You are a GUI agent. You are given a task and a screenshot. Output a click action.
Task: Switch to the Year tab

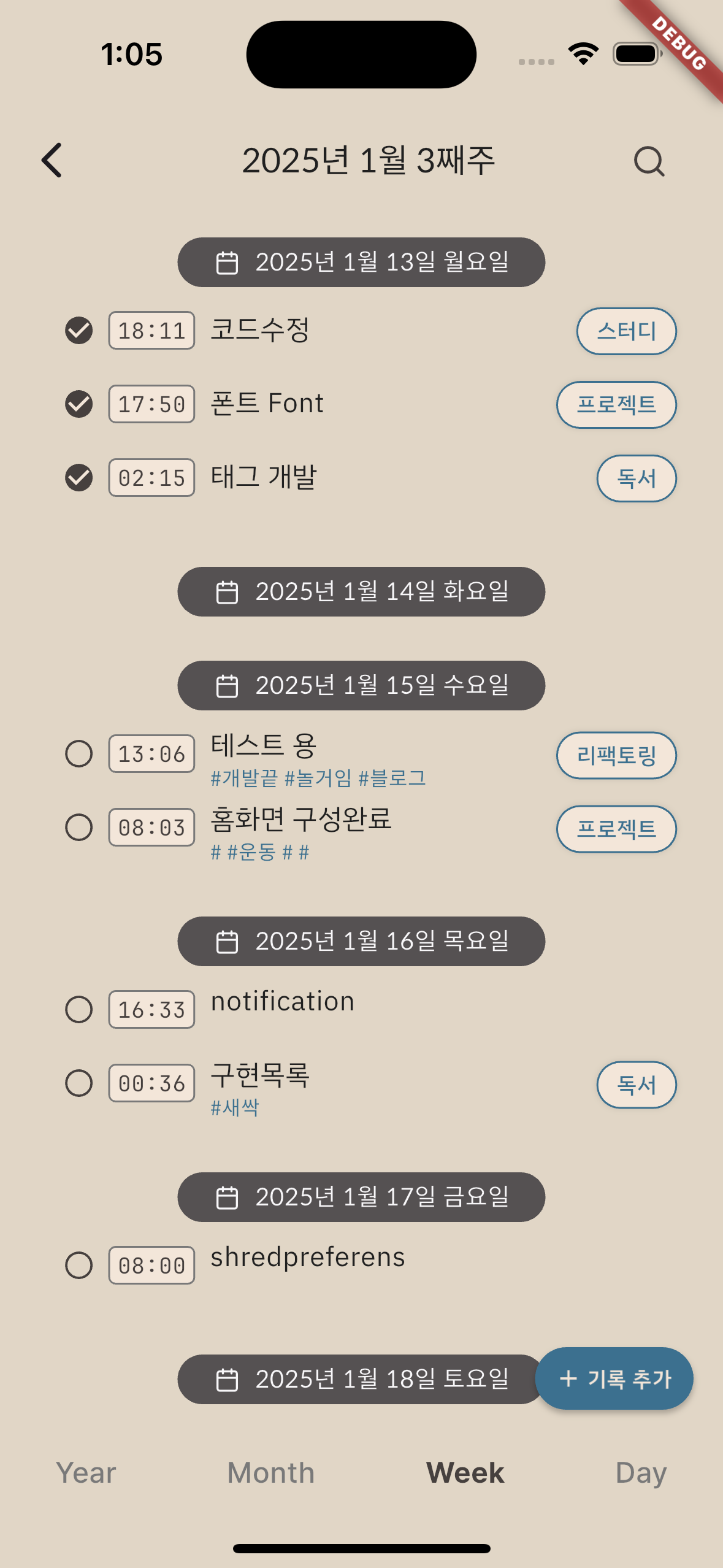point(86,1472)
